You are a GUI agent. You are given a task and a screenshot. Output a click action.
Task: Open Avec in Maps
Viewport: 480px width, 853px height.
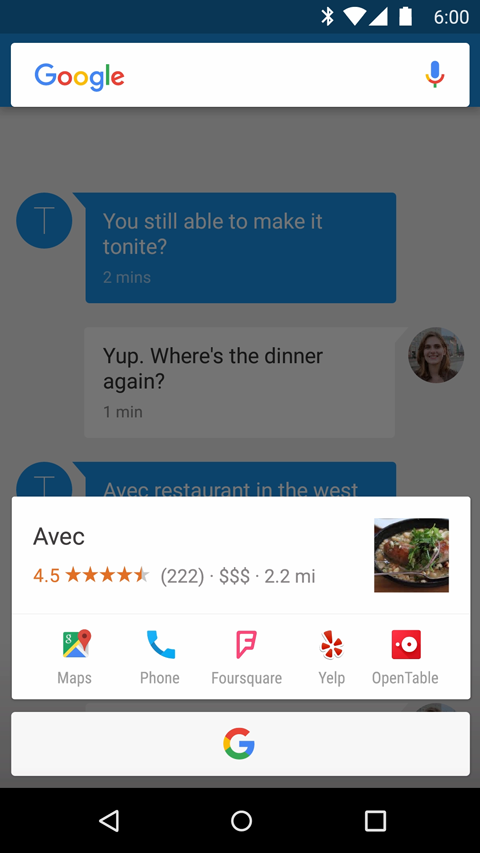(x=75, y=657)
